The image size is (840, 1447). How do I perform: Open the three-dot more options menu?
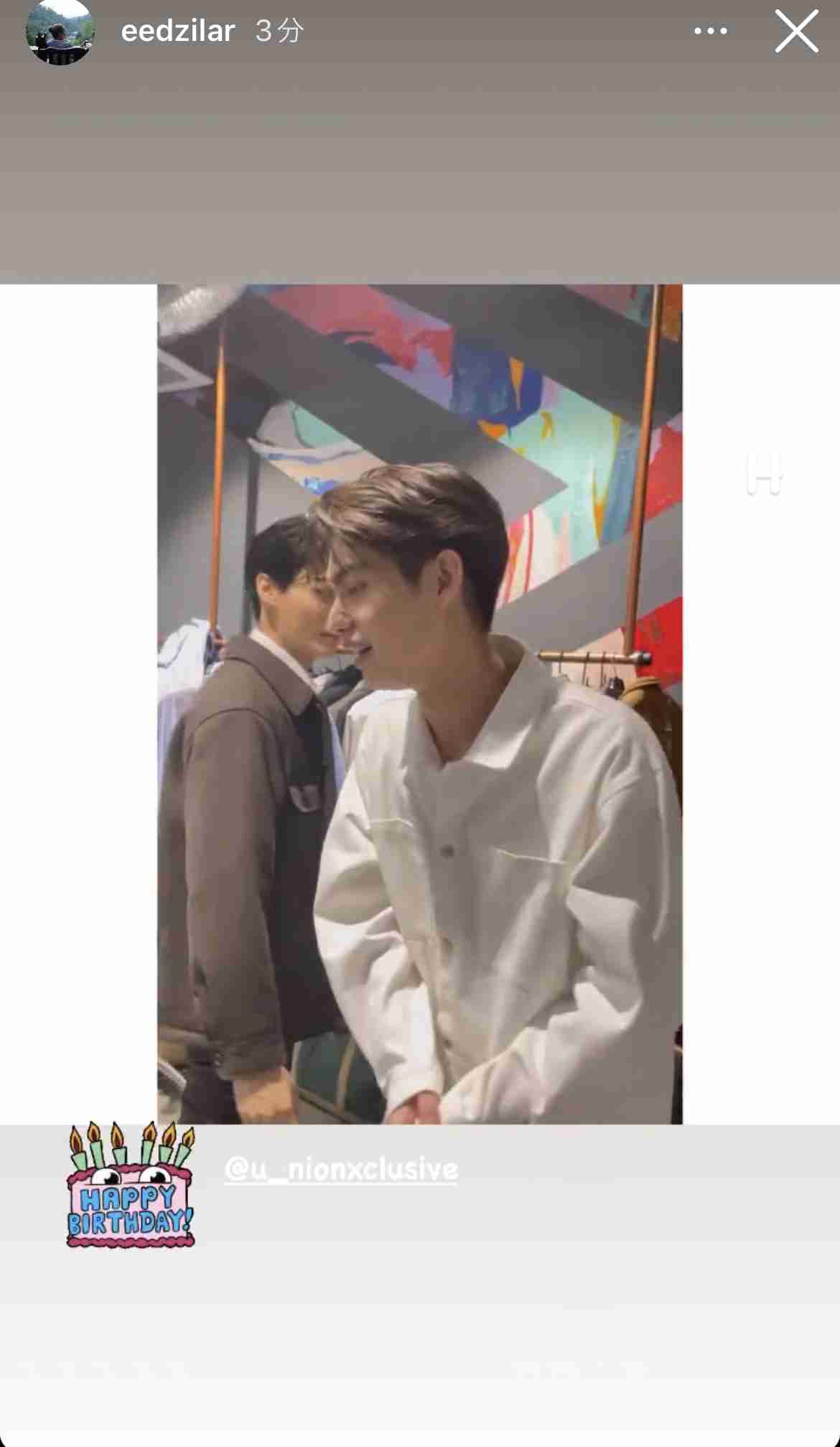click(x=710, y=32)
